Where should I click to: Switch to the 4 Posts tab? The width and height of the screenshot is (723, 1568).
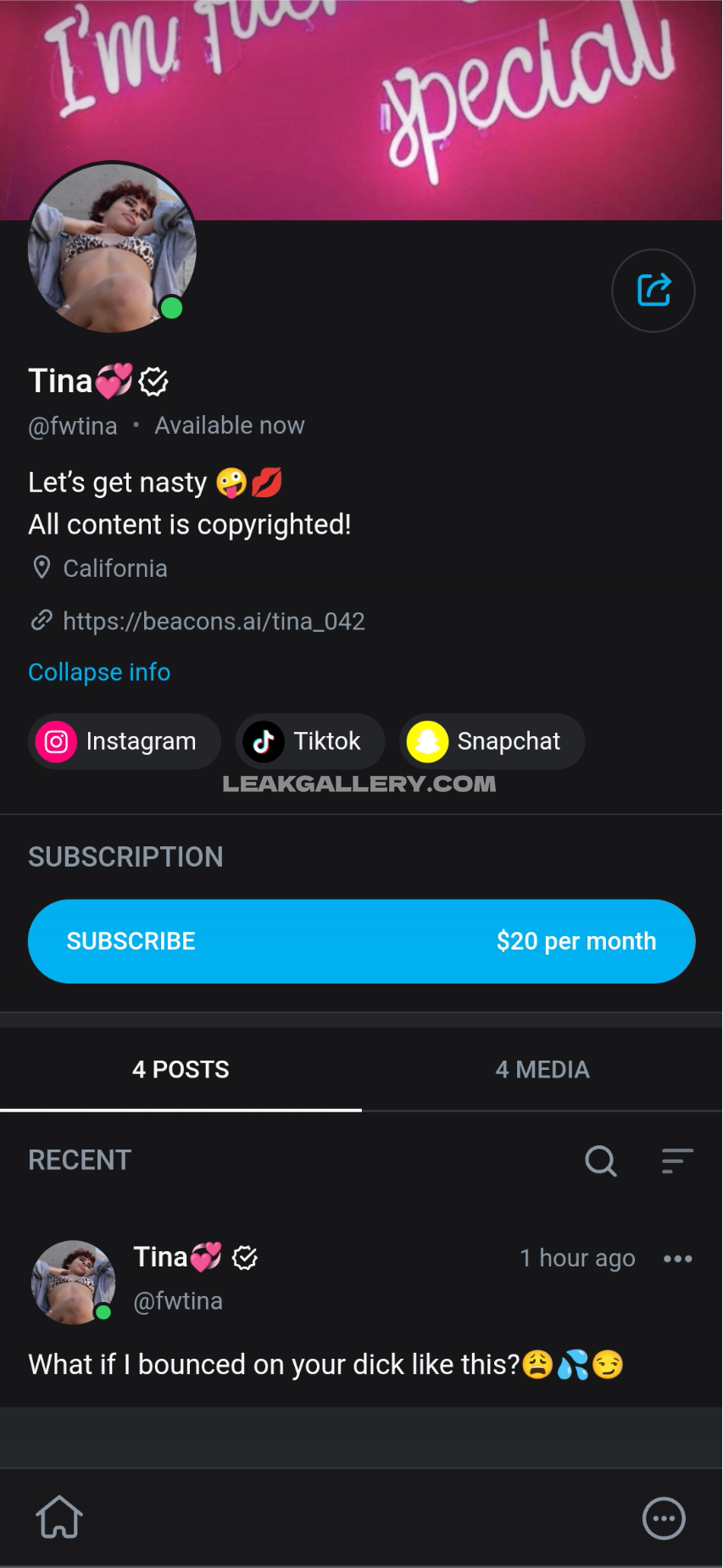click(x=181, y=1069)
